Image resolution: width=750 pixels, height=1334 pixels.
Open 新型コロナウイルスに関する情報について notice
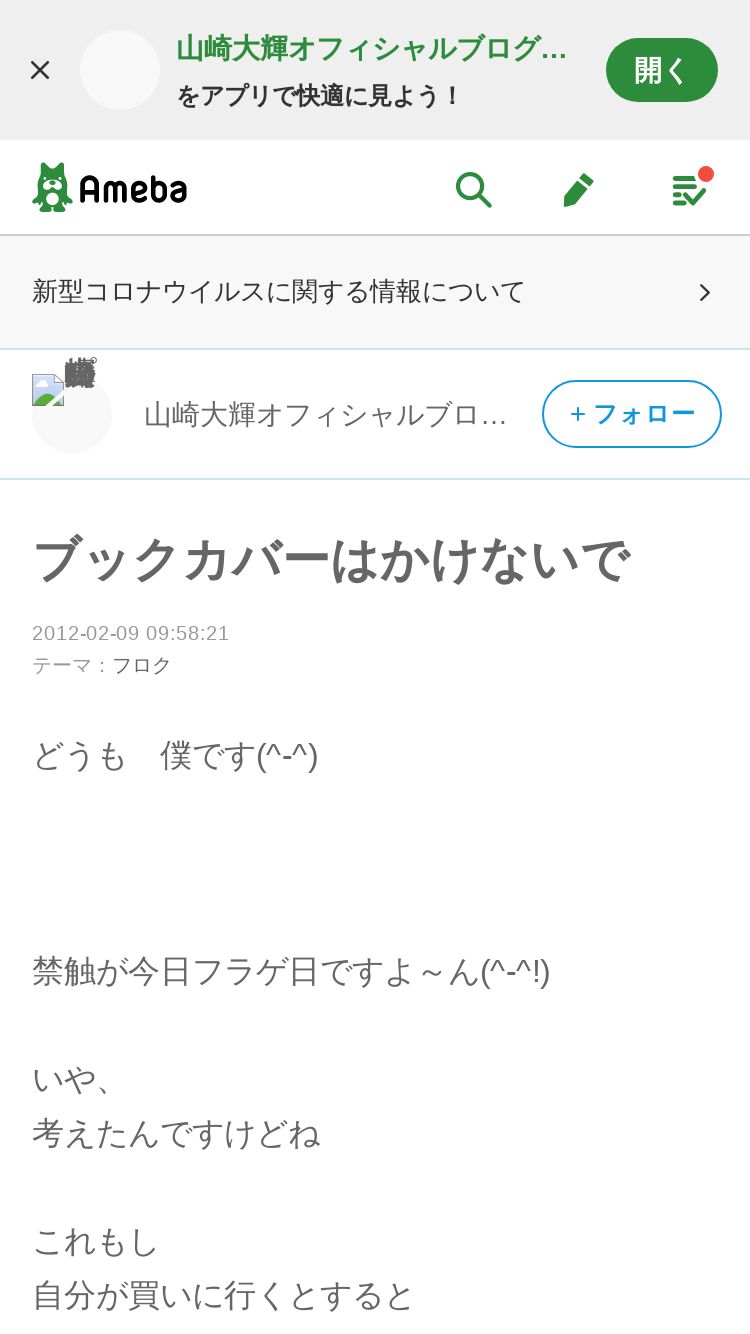[375, 292]
